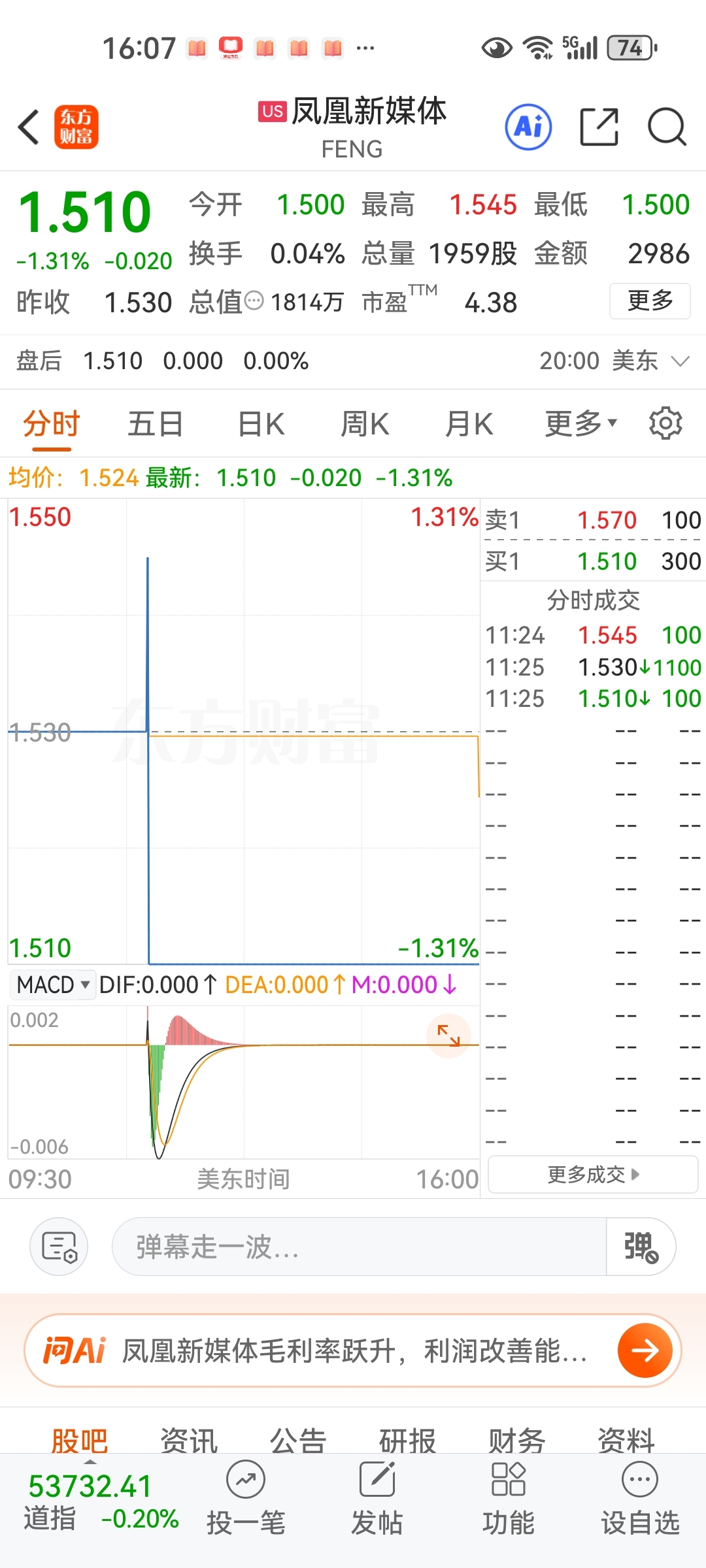This screenshot has height=1568, width=706.
Task: Open the AI assistant icon
Action: tap(528, 127)
